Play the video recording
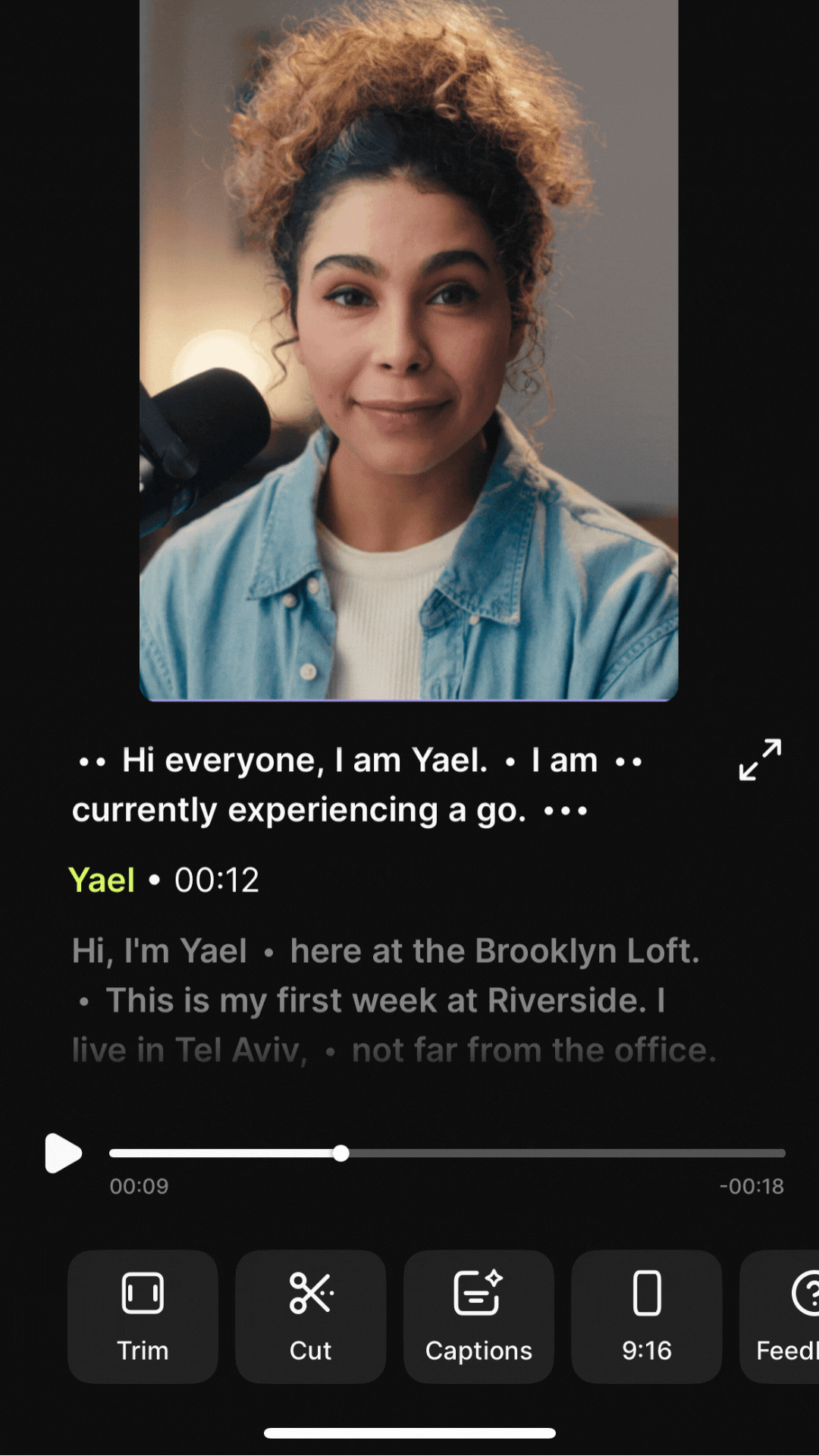819x1456 pixels. 63,1153
